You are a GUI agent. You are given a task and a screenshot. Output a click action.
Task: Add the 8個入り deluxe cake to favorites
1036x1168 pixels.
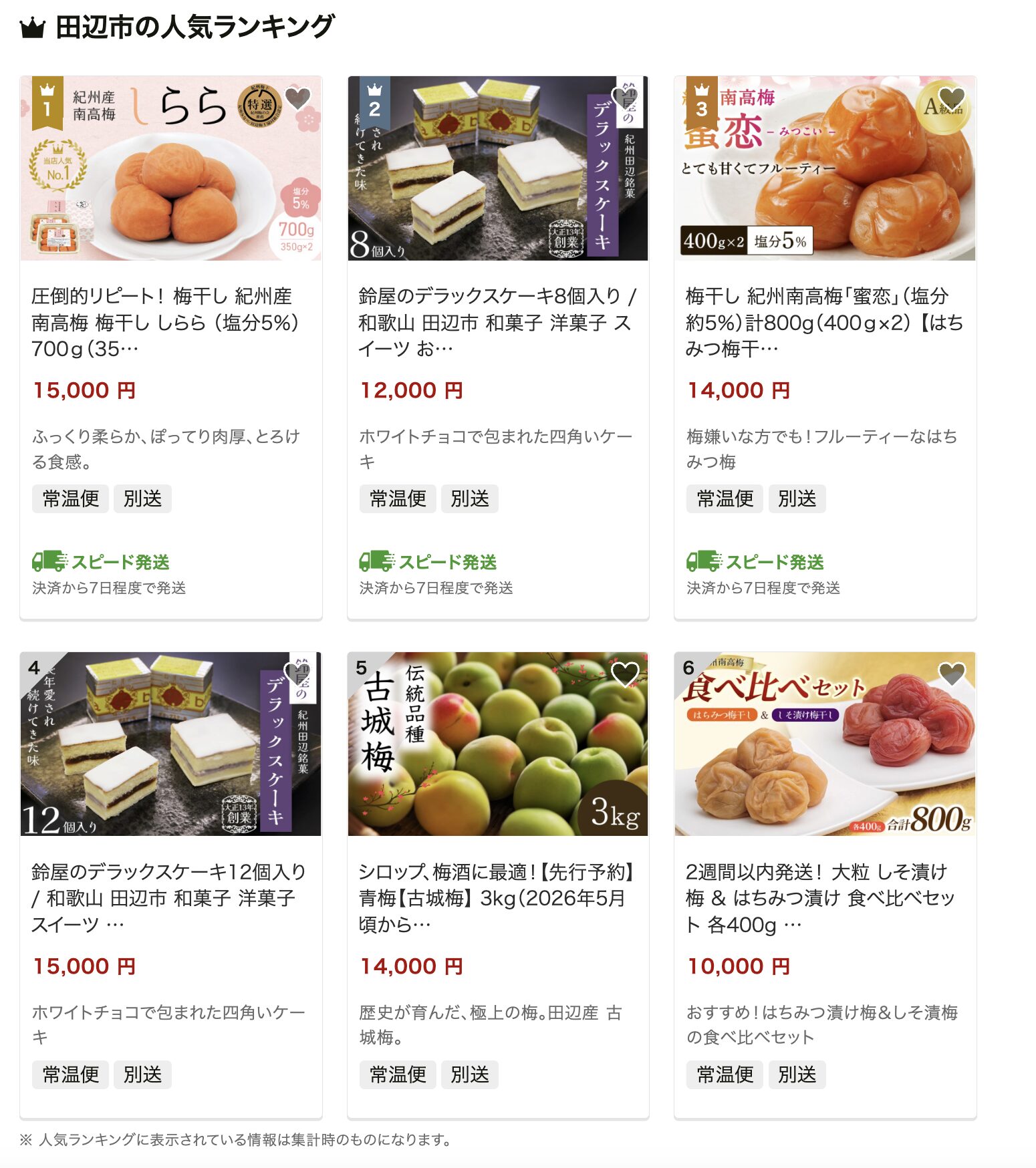pos(625,99)
